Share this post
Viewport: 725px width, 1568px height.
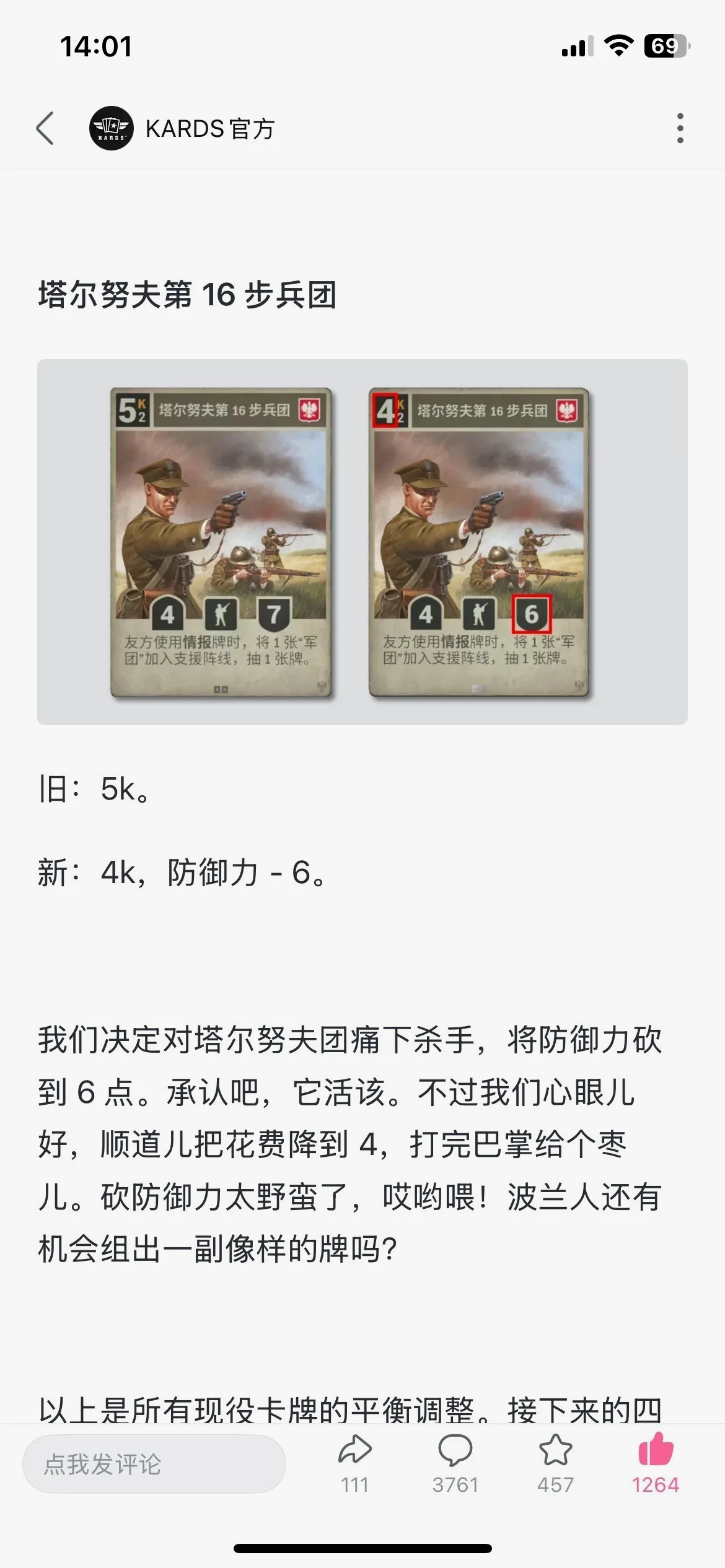pyautogui.click(x=354, y=1463)
